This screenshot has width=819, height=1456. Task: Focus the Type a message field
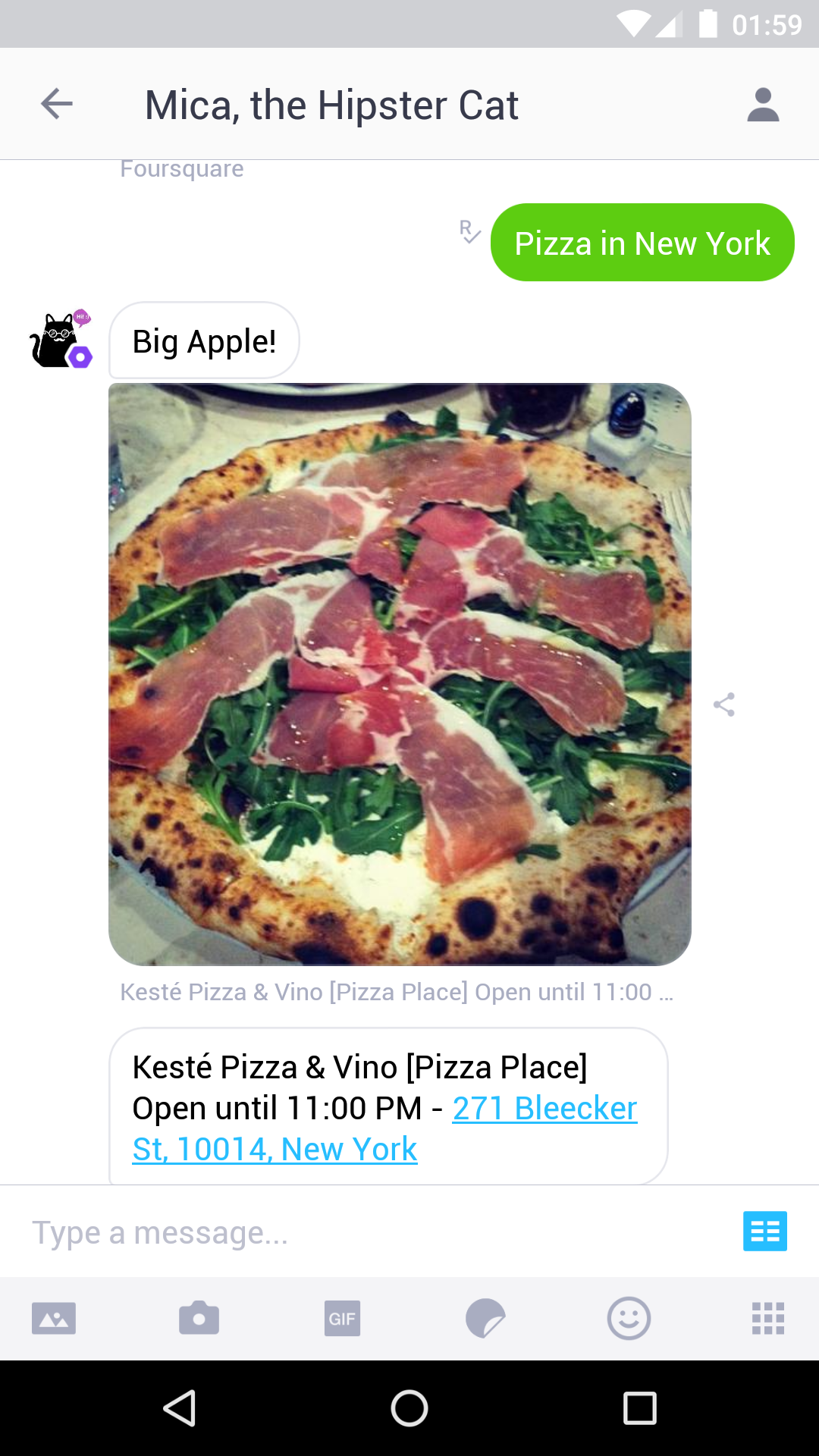click(364, 1232)
